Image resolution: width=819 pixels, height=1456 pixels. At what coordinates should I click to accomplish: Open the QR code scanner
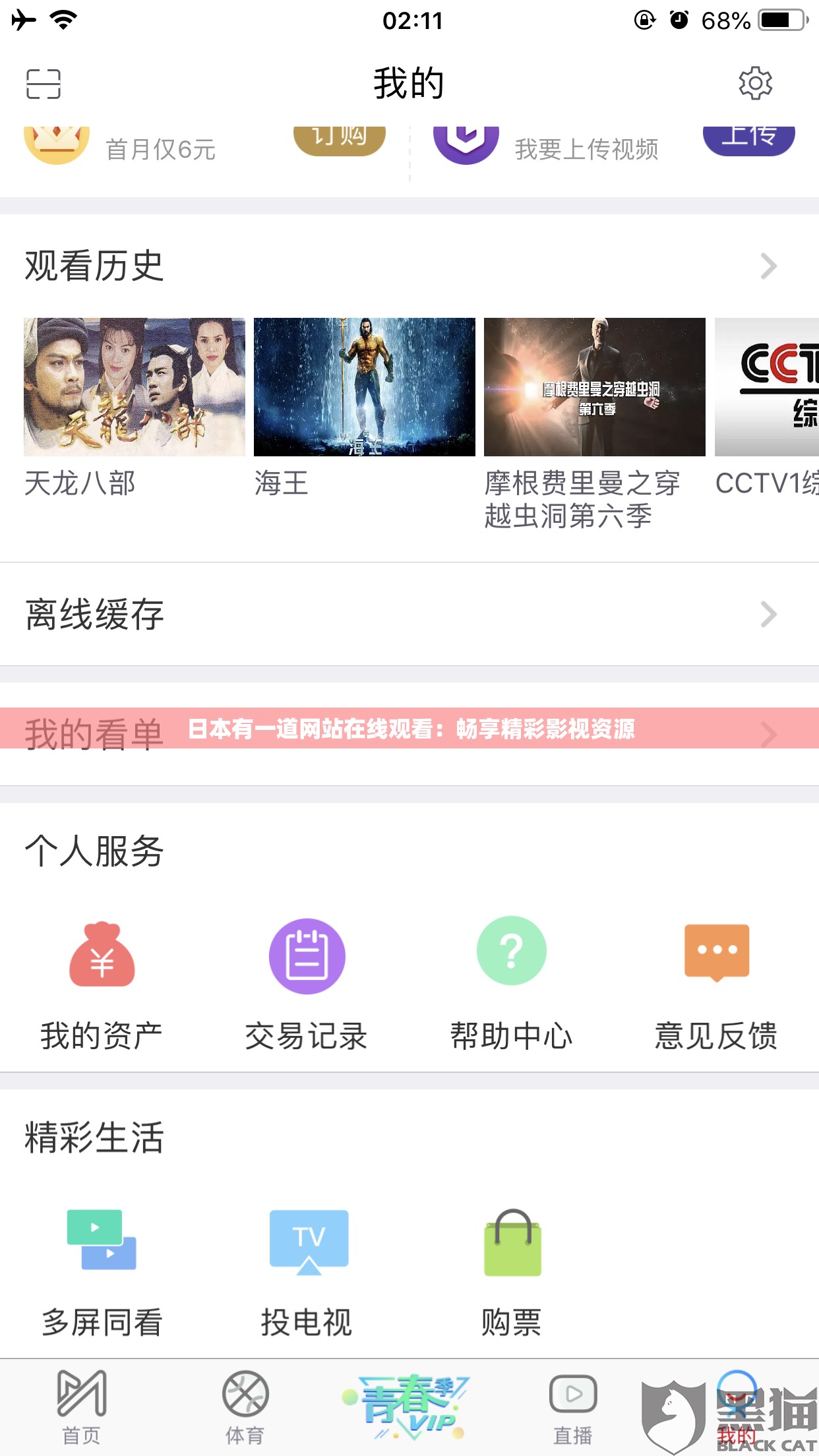click(45, 84)
